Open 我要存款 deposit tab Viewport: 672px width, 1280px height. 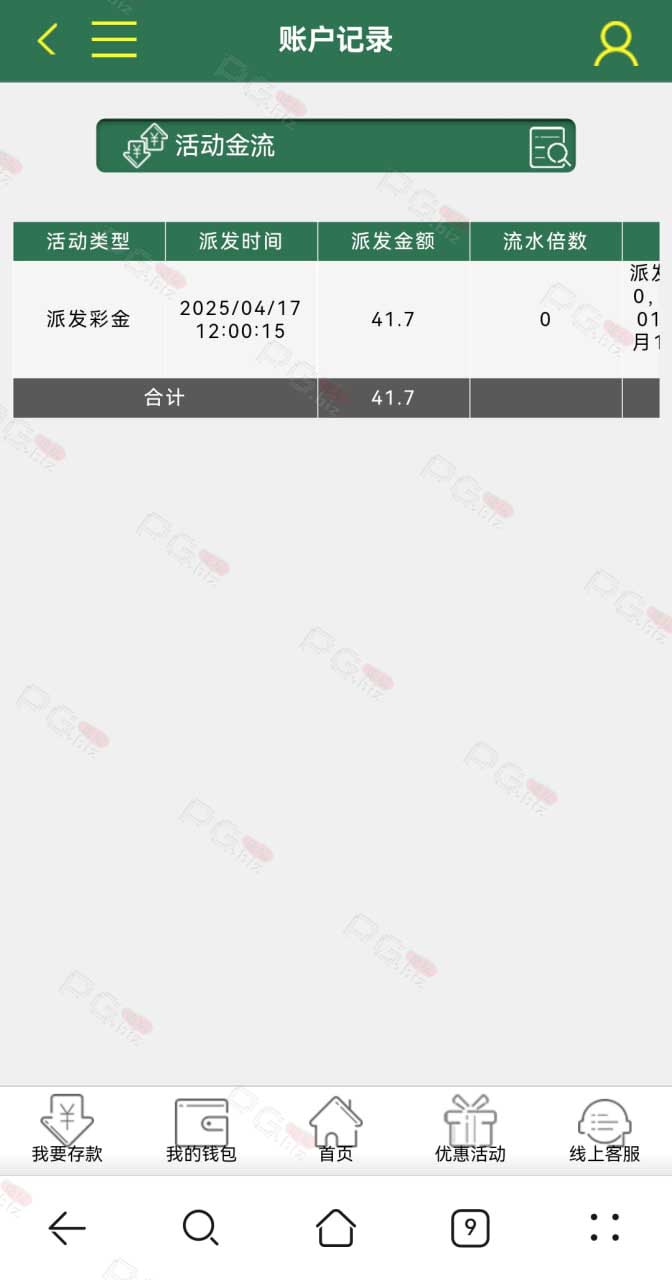point(67,1129)
